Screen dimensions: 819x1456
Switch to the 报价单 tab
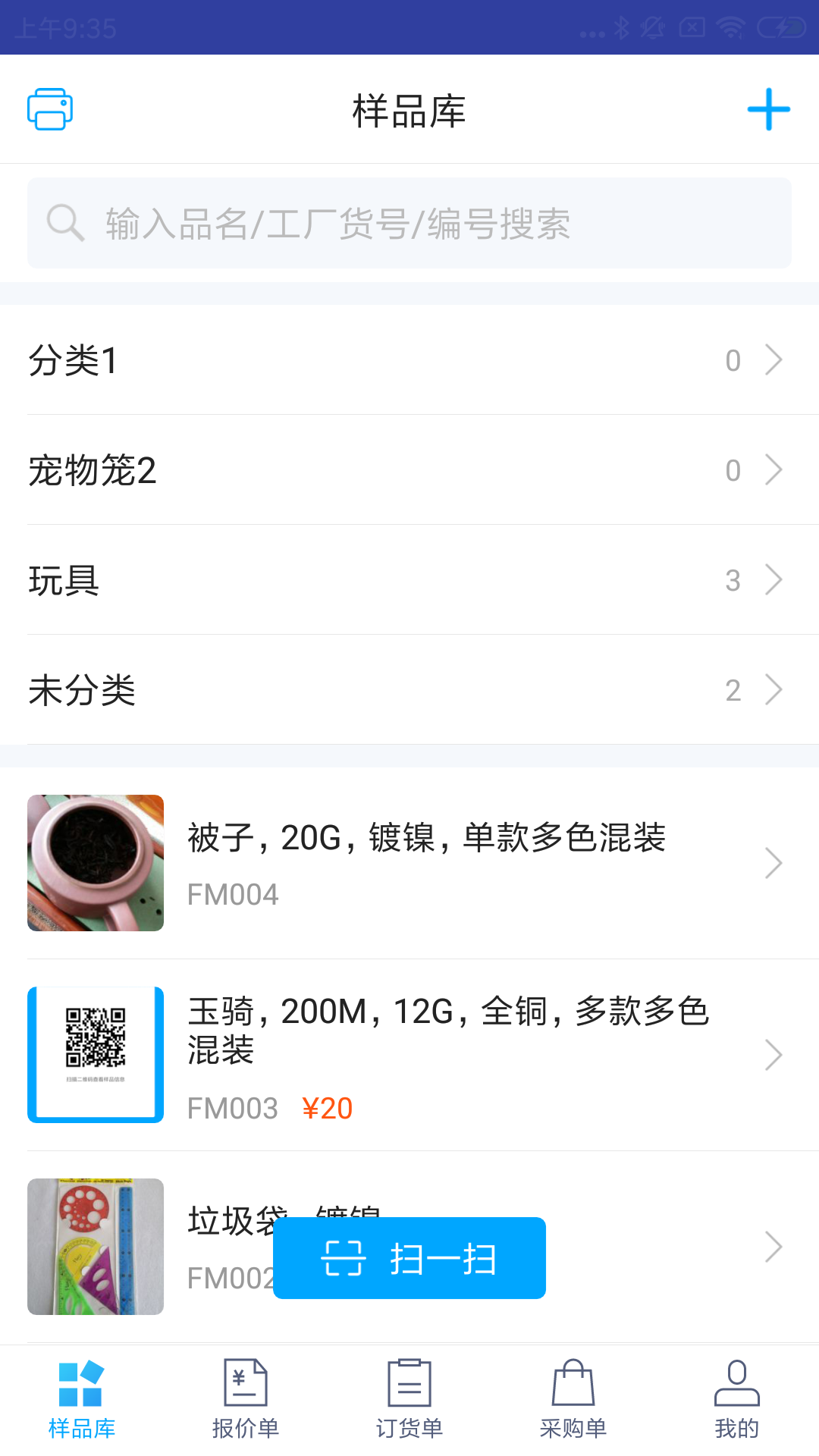coord(245,1403)
